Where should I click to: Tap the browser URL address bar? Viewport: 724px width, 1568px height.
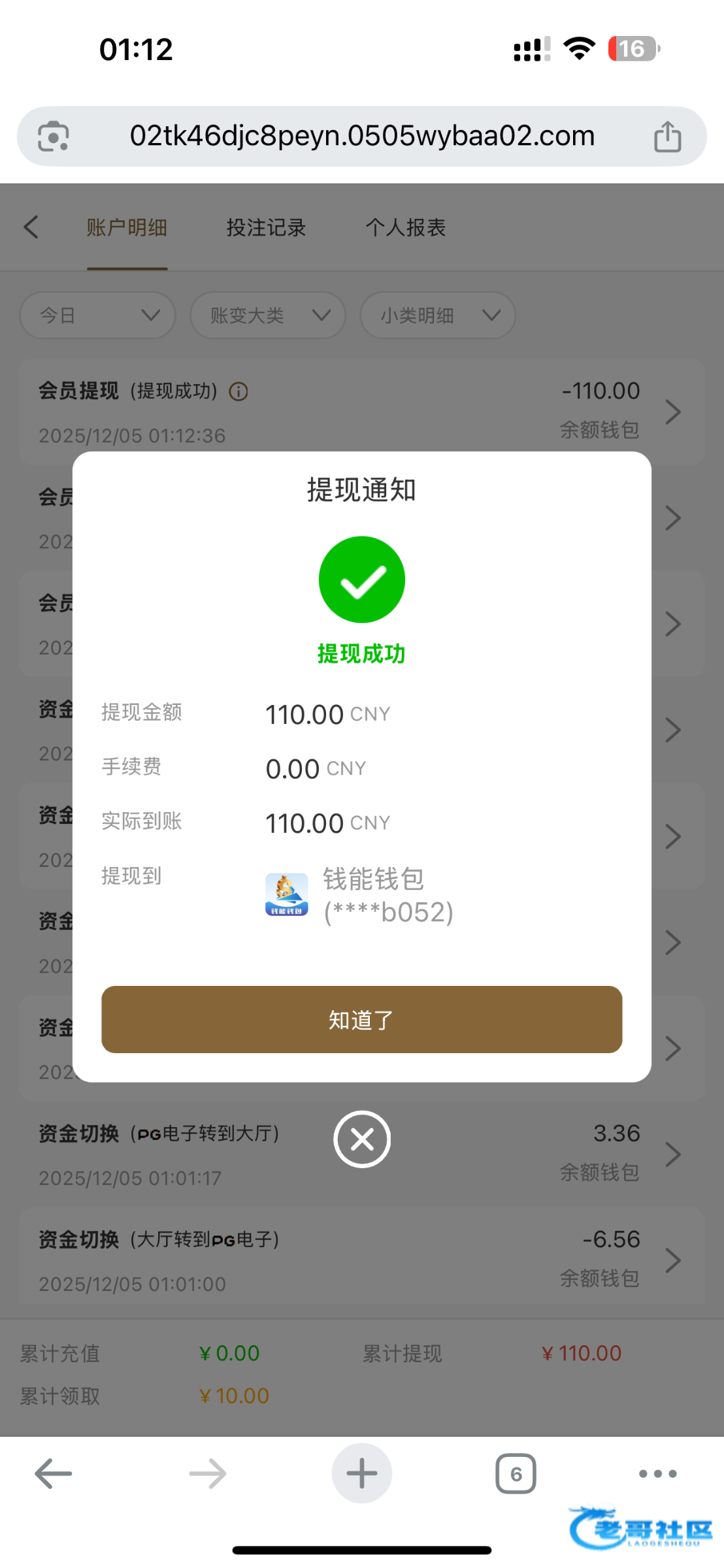tap(361, 136)
